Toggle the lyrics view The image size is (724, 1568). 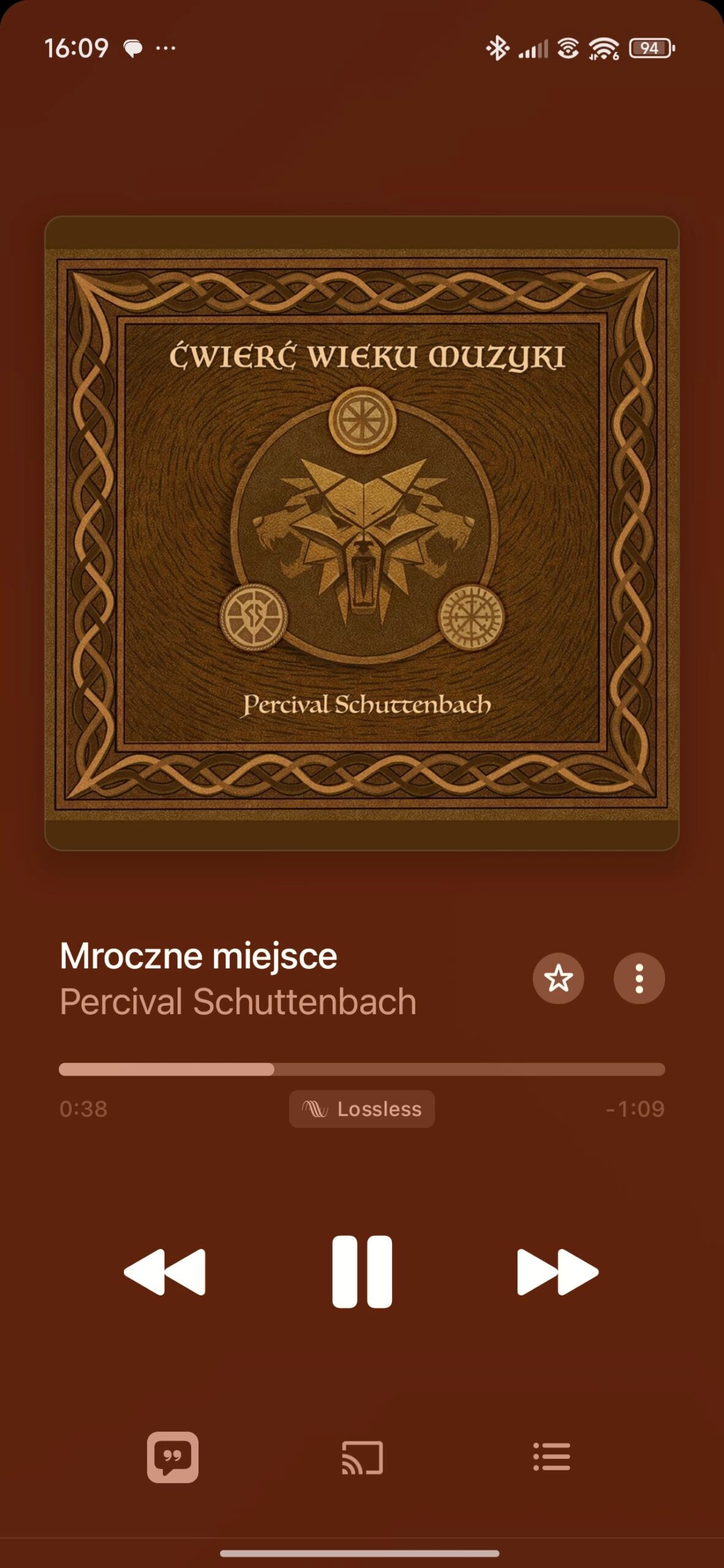coord(173,1457)
